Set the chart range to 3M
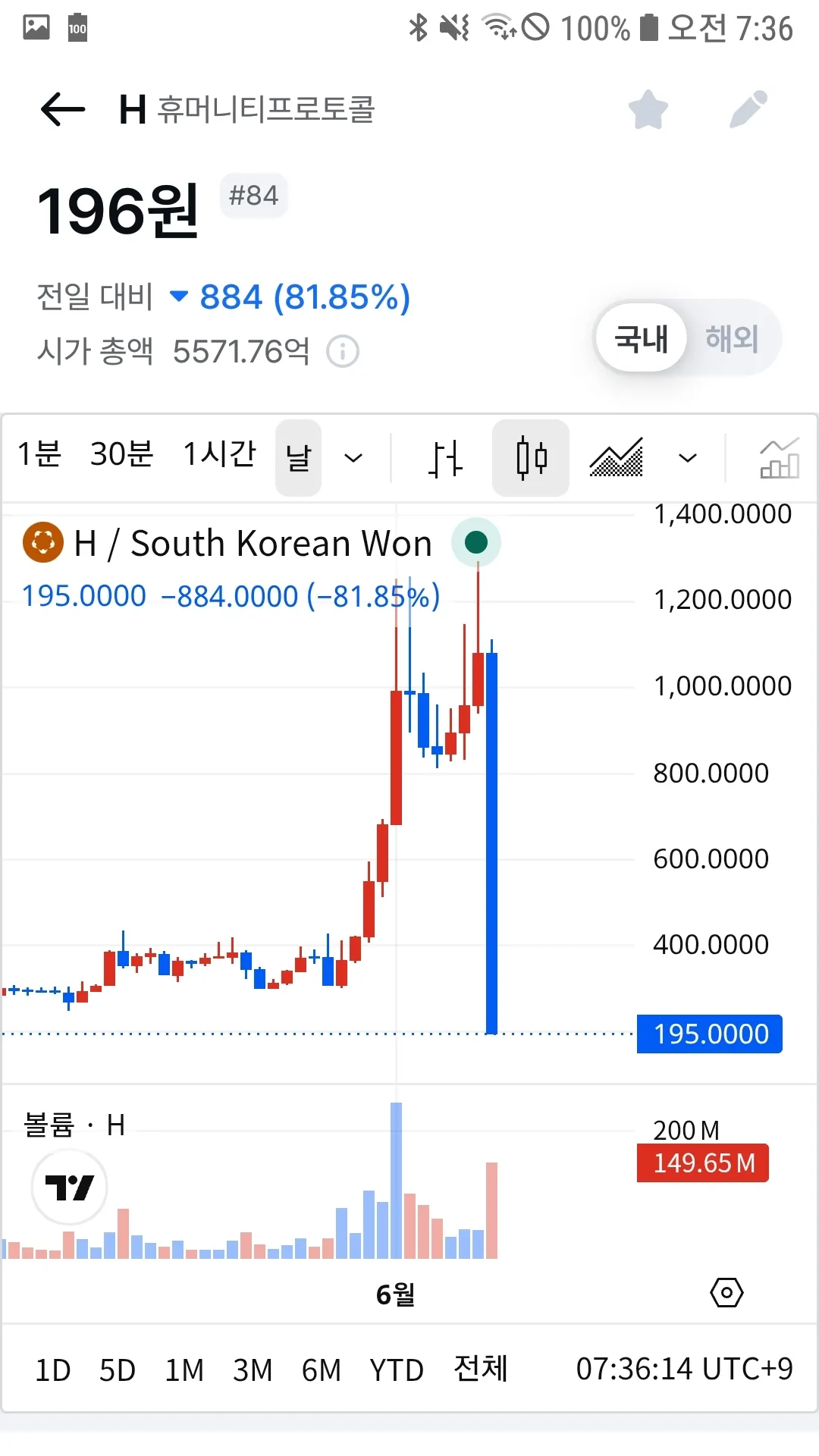 tap(253, 1370)
